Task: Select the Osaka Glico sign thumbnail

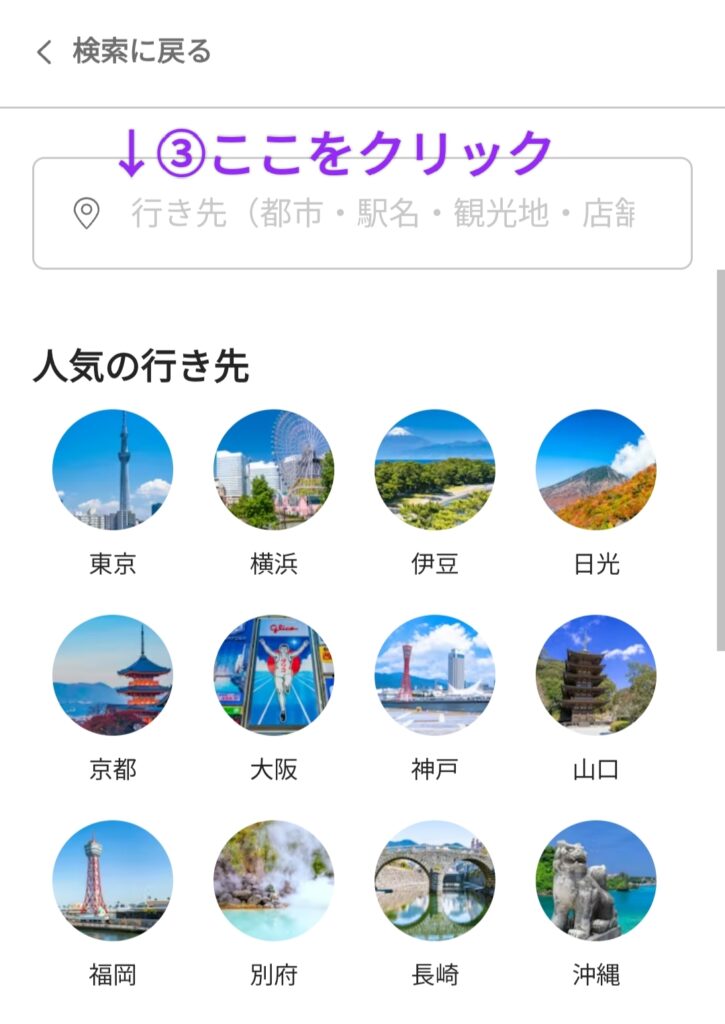Action: coord(274,675)
